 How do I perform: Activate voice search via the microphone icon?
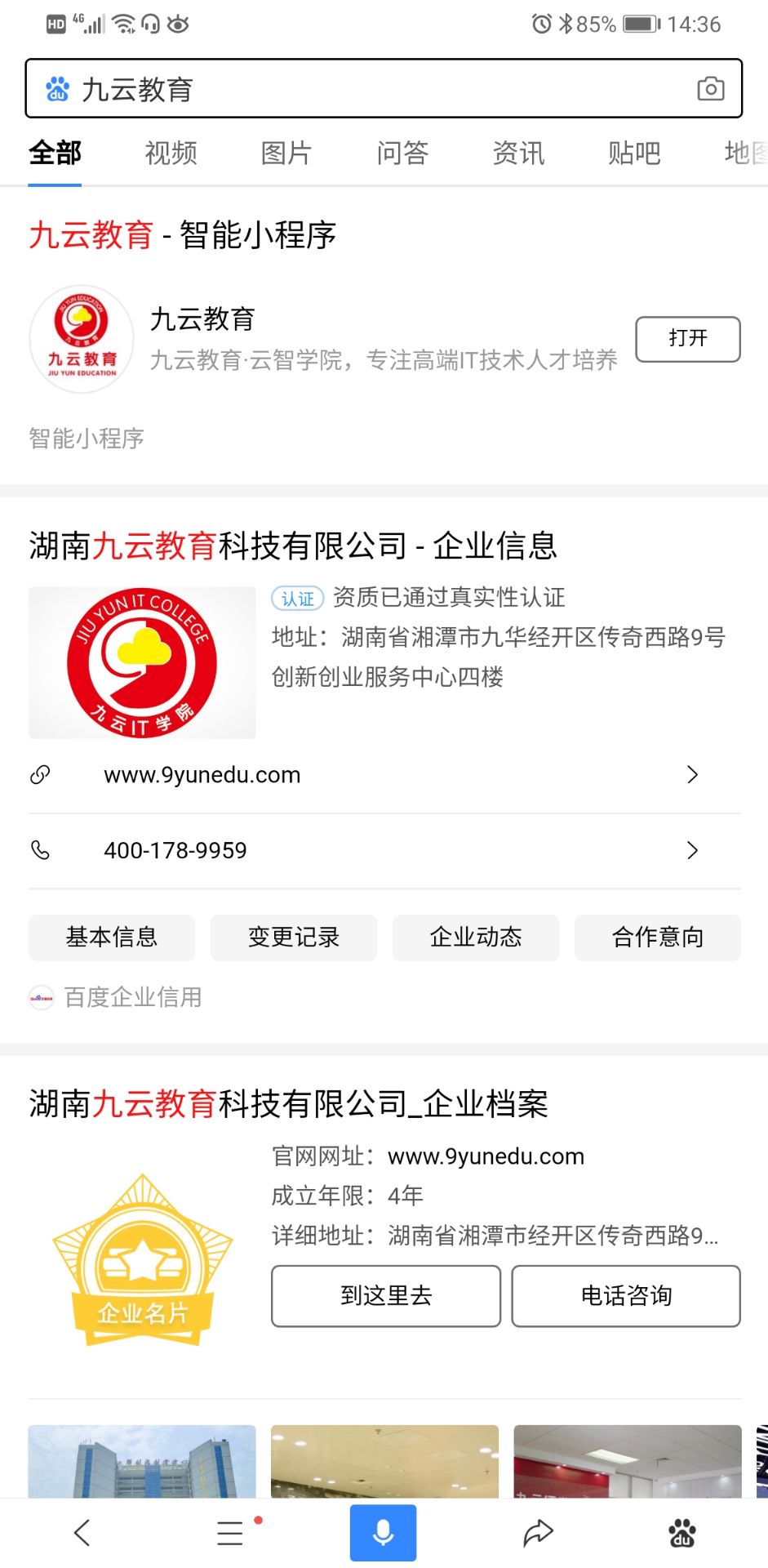coord(384,1533)
